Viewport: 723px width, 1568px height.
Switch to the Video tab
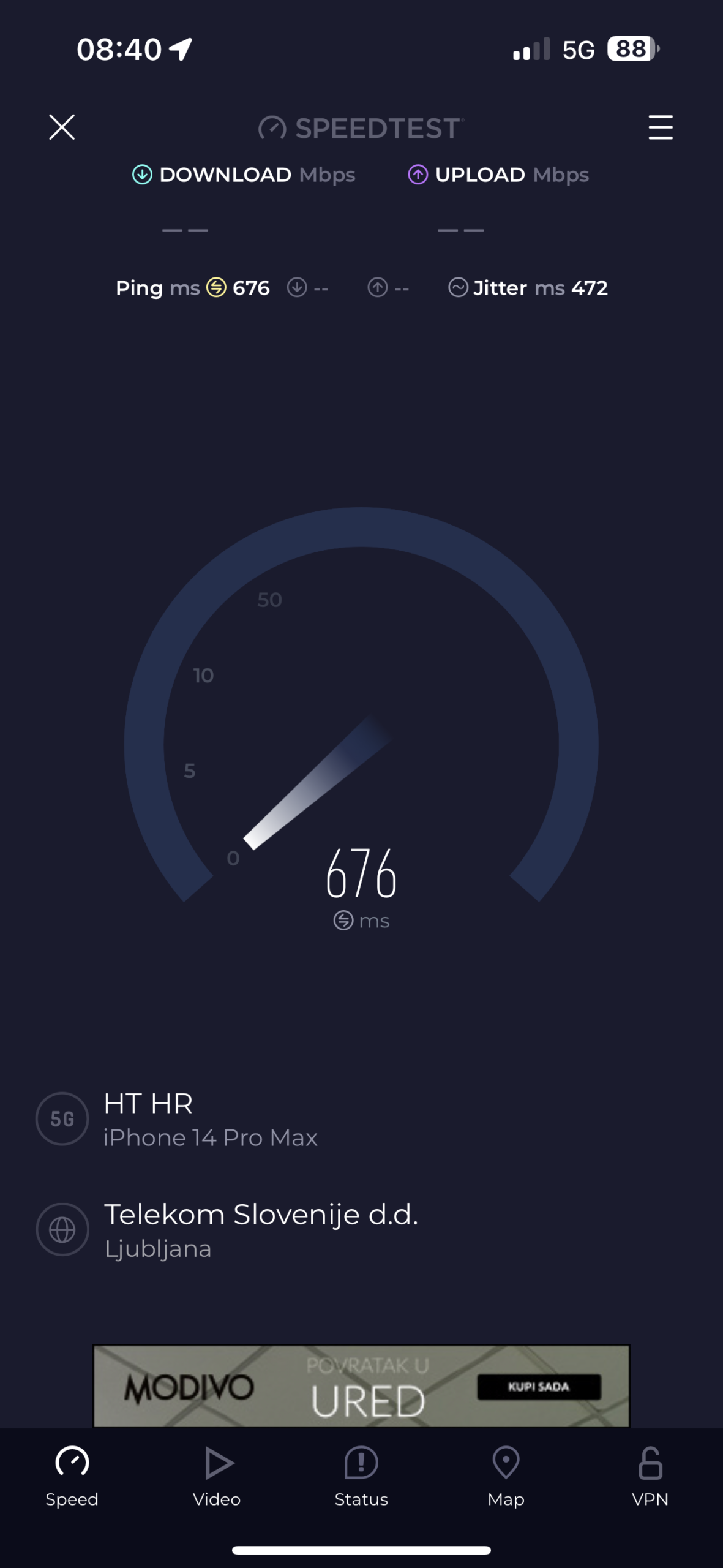click(217, 1477)
